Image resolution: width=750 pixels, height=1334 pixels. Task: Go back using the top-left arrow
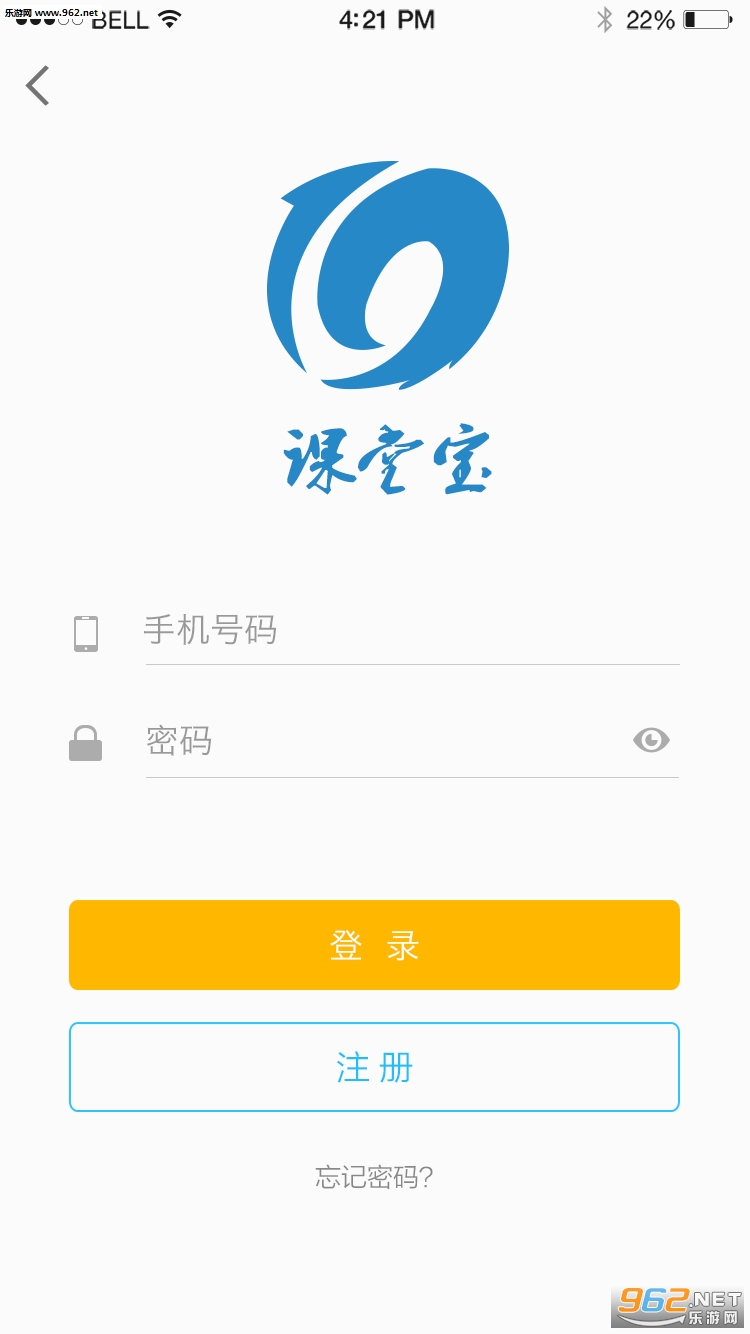tap(38, 86)
